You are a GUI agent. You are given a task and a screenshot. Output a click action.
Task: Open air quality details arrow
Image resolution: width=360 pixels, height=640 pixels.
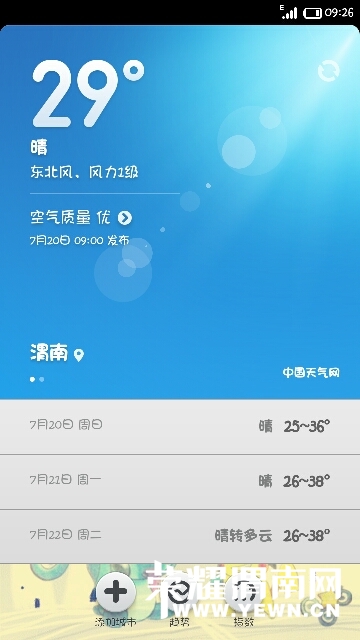pyautogui.click(x=125, y=218)
